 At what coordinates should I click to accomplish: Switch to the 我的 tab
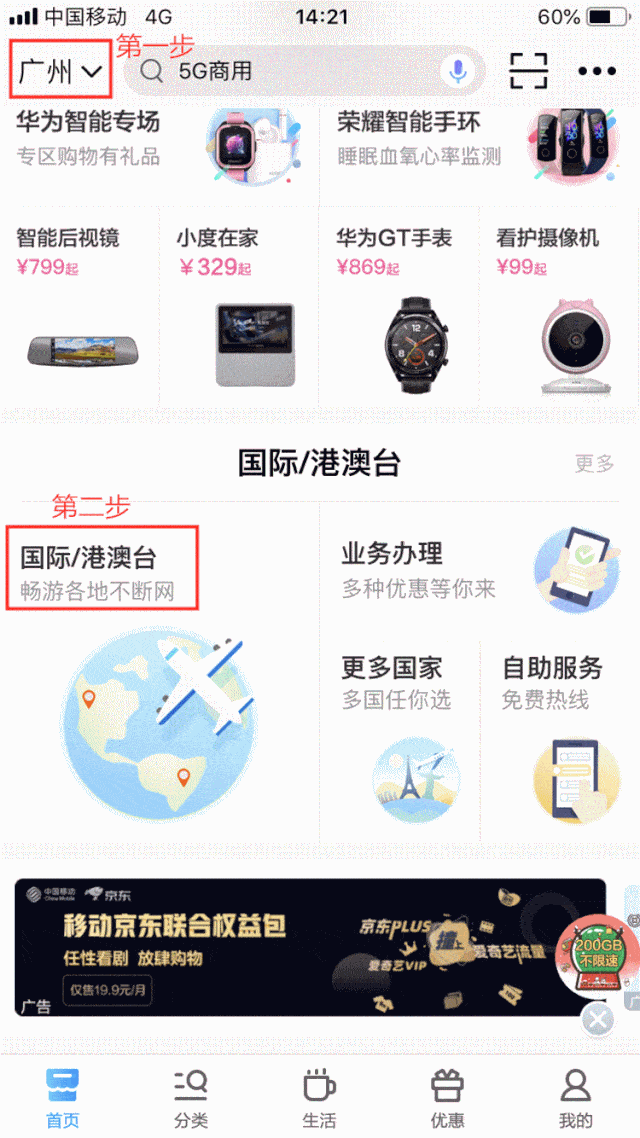point(575,1098)
